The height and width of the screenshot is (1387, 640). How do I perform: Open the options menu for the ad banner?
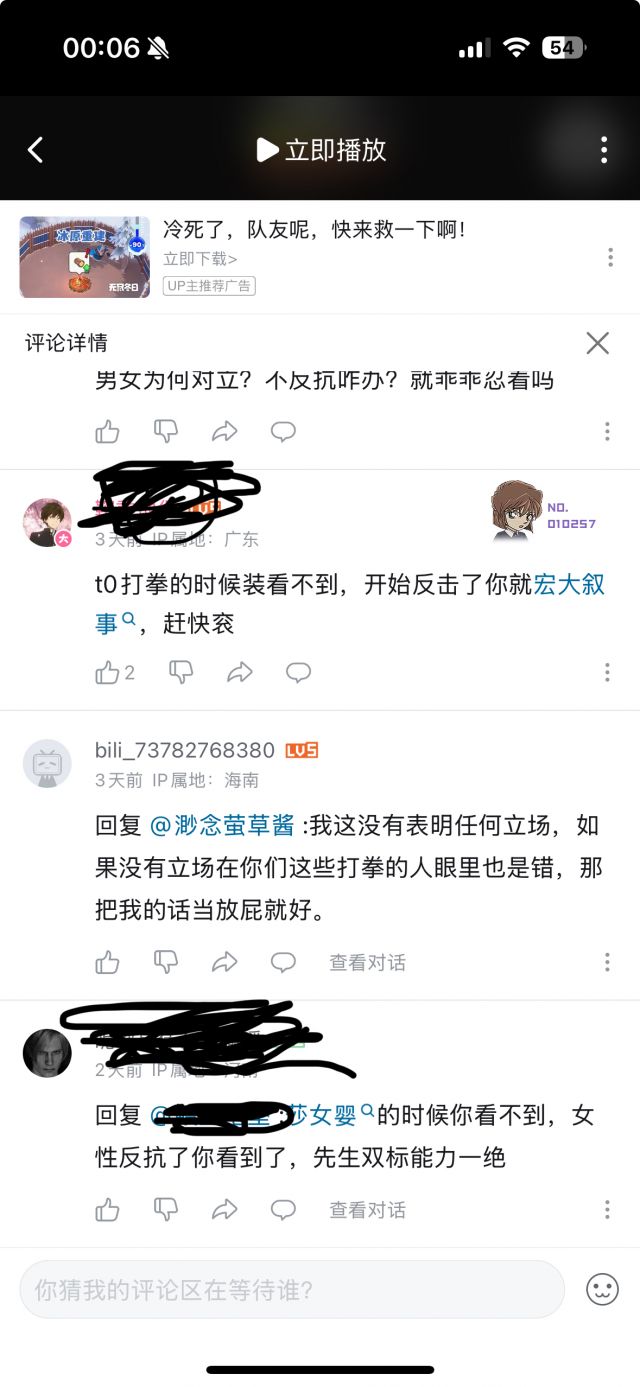coord(610,258)
